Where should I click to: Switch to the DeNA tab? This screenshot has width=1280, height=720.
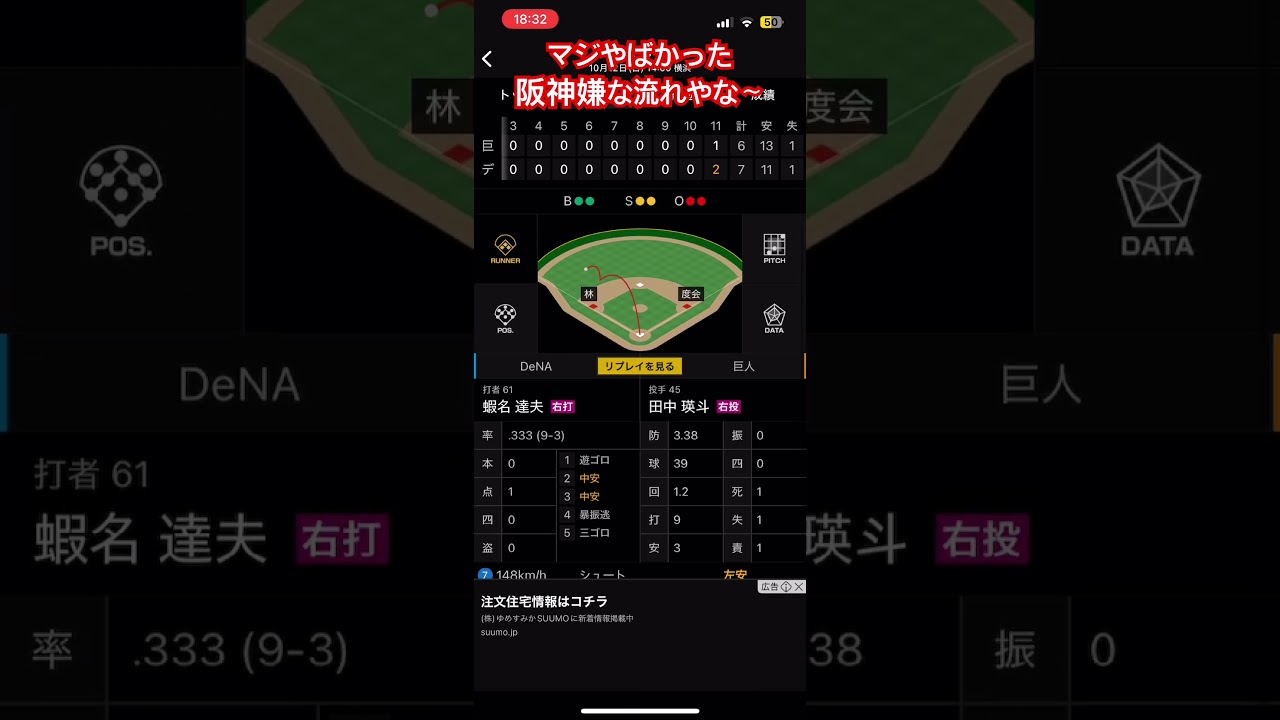536,366
